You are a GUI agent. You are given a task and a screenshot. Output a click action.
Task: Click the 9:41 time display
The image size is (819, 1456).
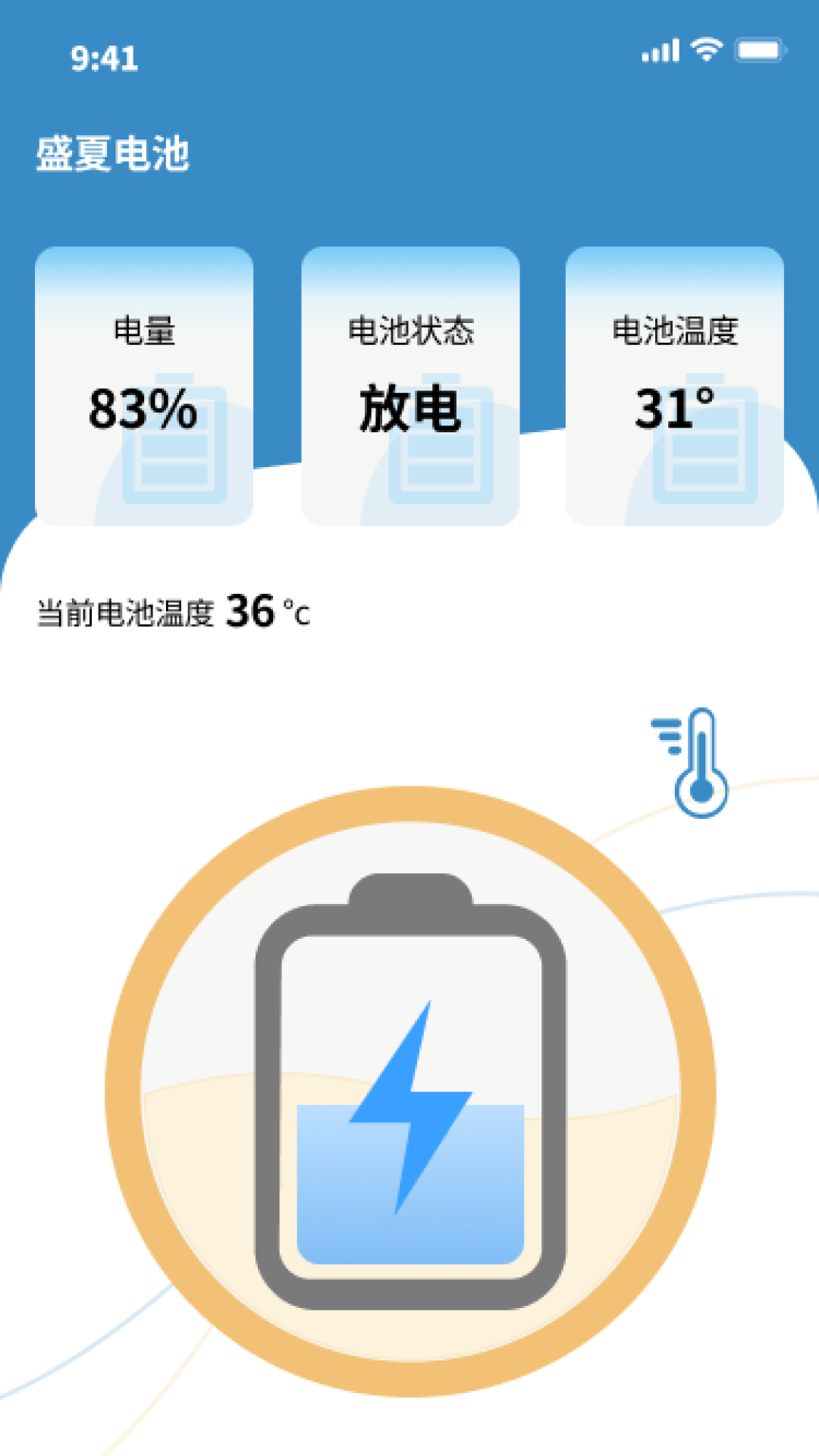click(105, 60)
